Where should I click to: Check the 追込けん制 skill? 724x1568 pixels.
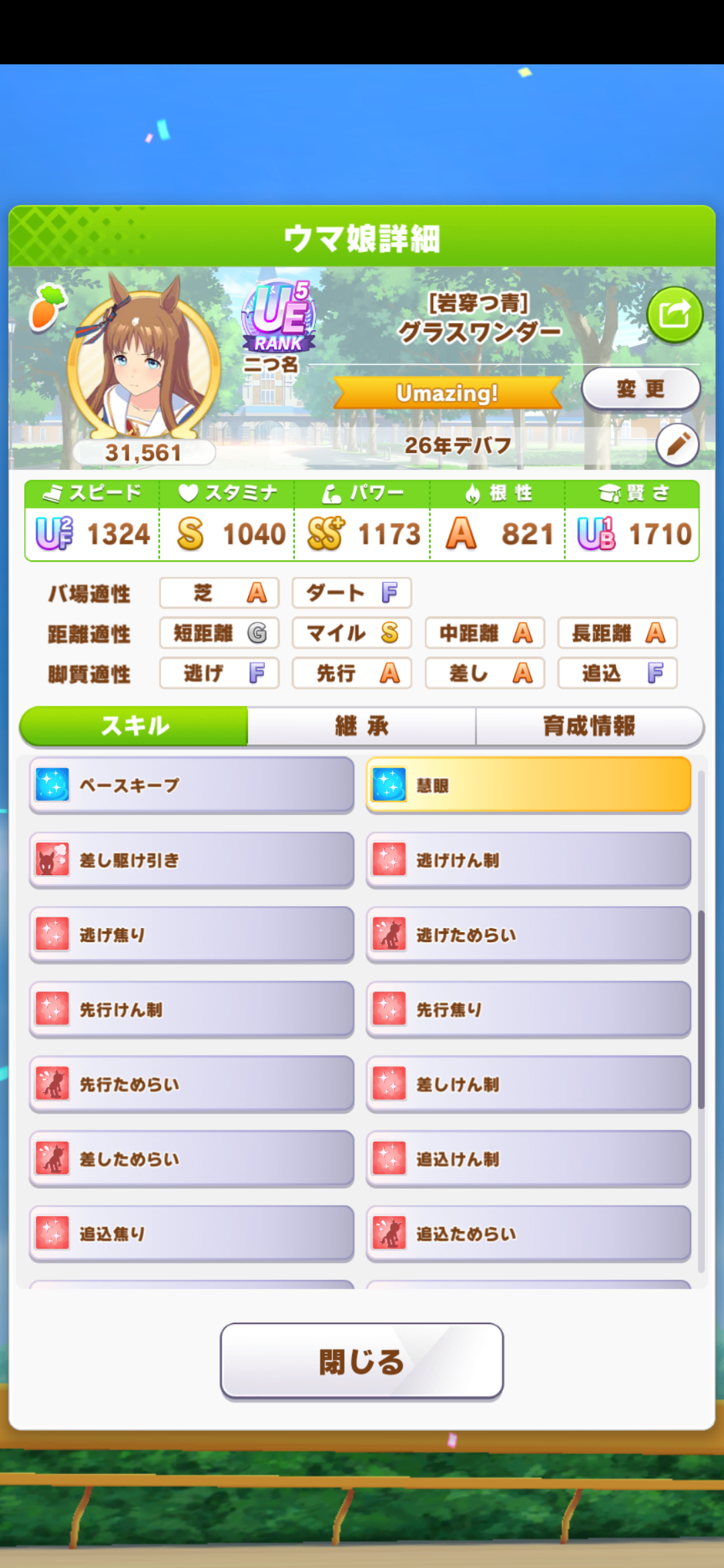click(528, 1159)
